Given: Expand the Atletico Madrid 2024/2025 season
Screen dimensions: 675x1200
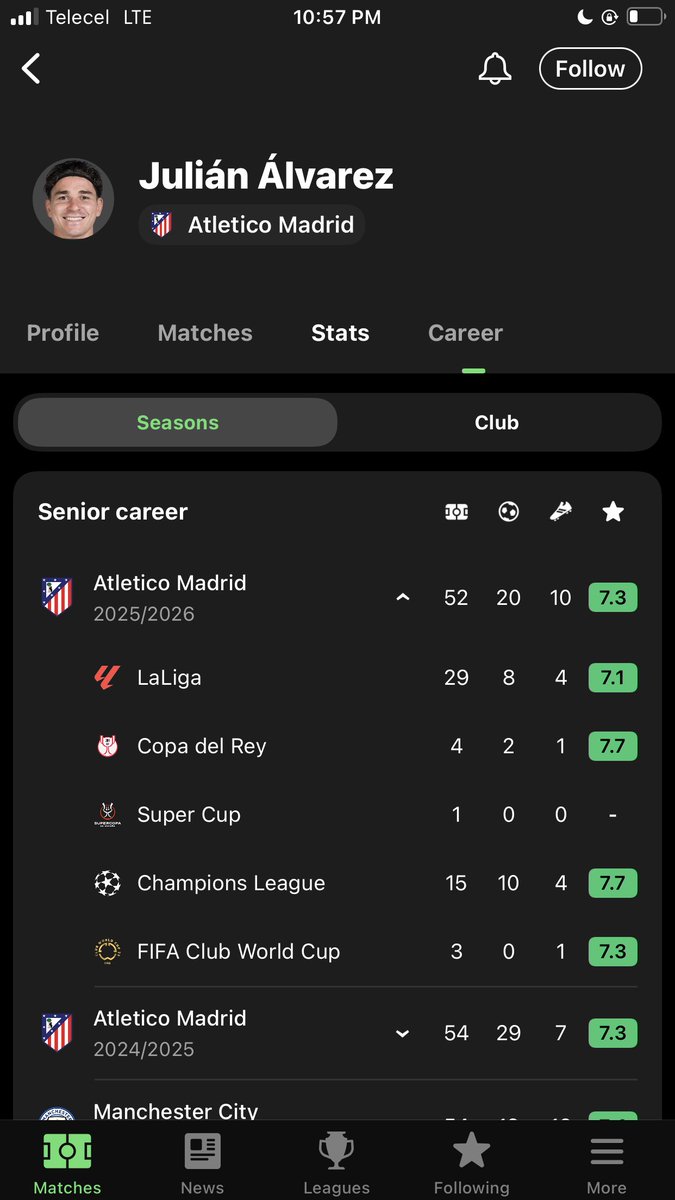Looking at the screenshot, I should [x=403, y=1033].
